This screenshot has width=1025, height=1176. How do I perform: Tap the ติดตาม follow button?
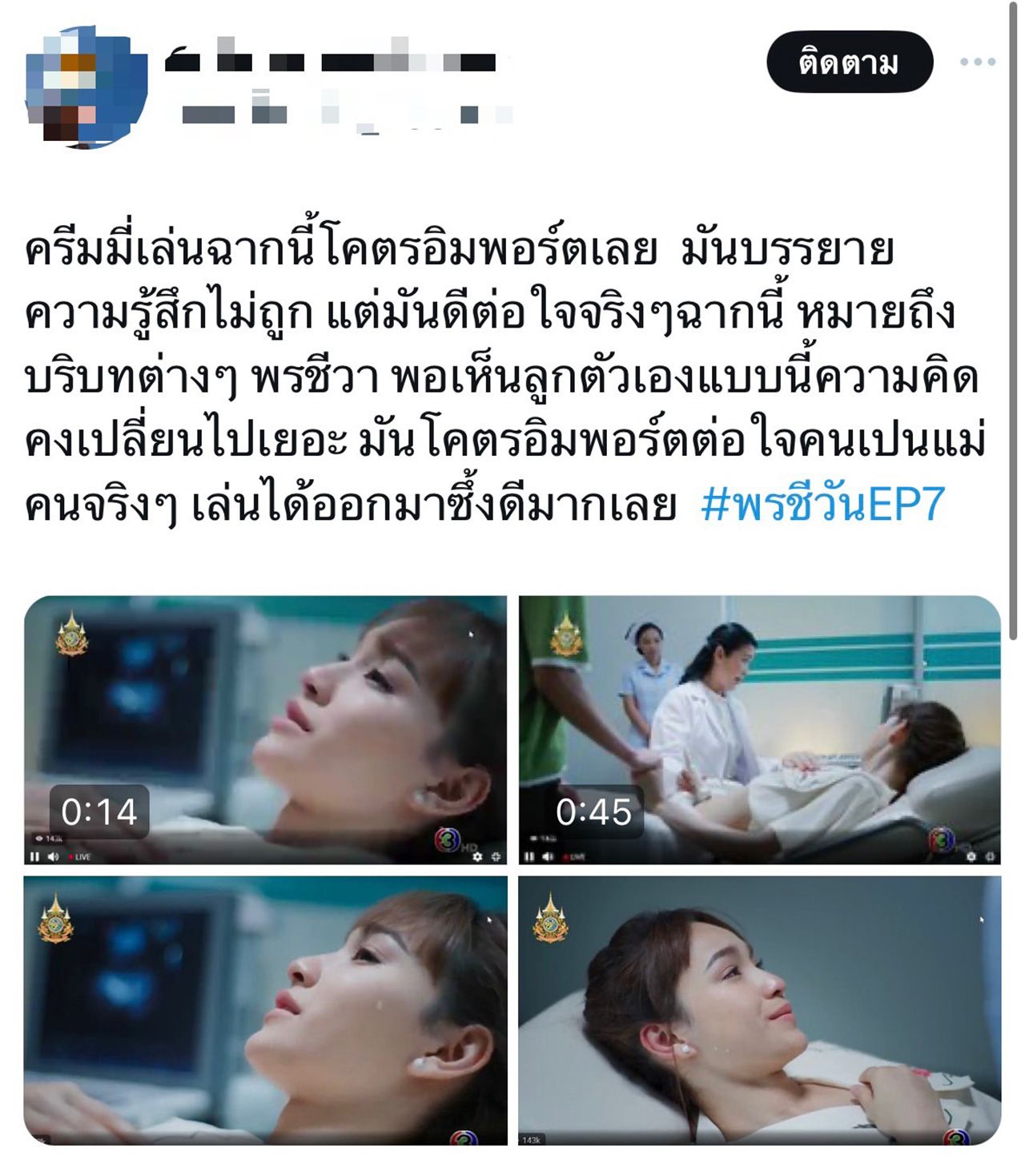(x=849, y=62)
